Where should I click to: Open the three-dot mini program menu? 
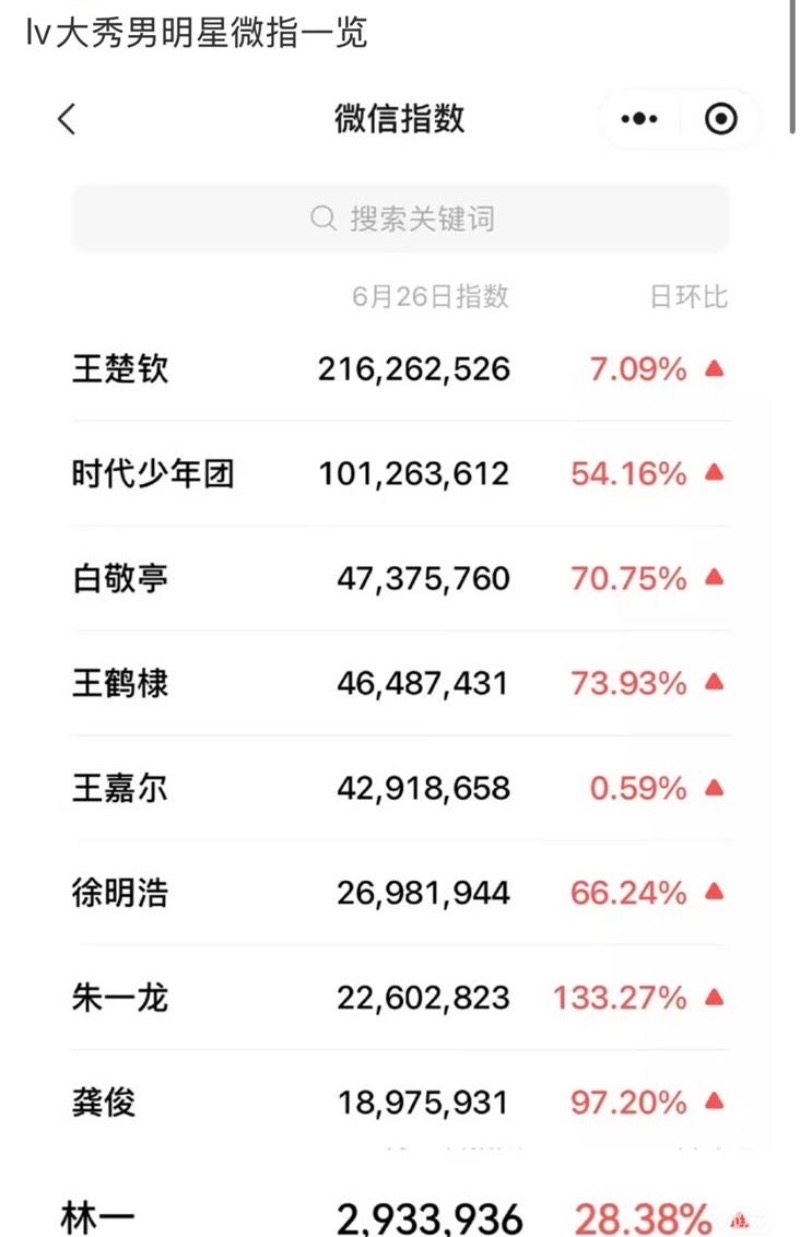[639, 120]
